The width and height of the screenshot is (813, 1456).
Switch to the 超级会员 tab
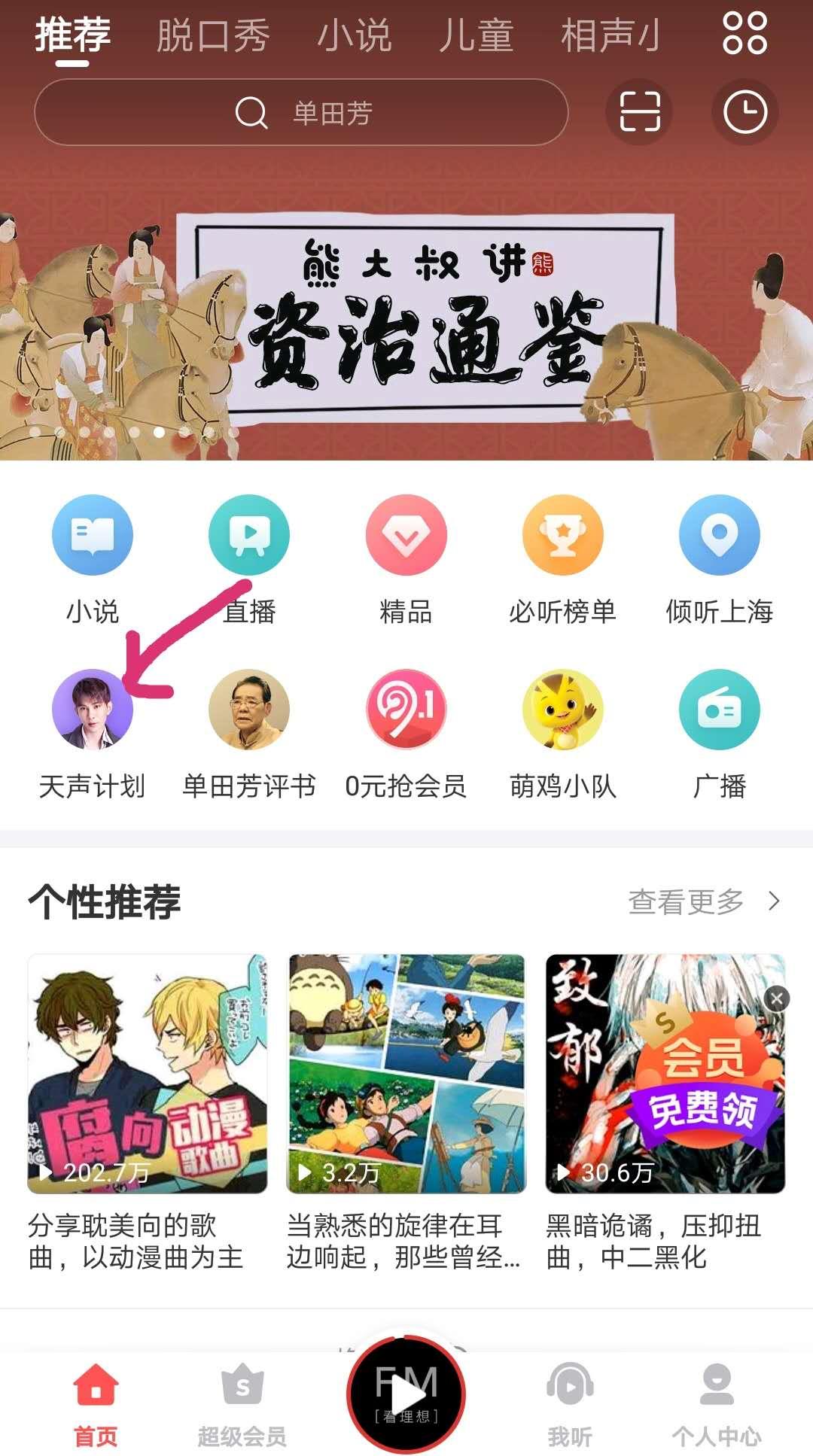pyautogui.click(x=242, y=1405)
